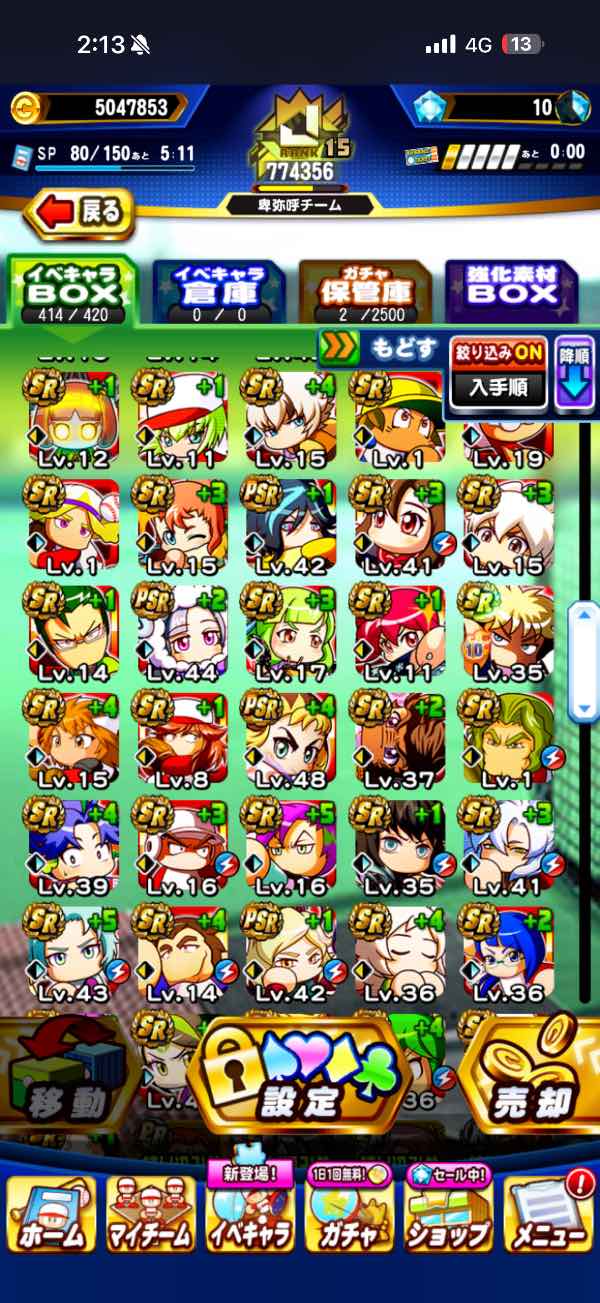This screenshot has height=1303, width=600.
Task: Open the lock 設定 button
Action: 300,1080
